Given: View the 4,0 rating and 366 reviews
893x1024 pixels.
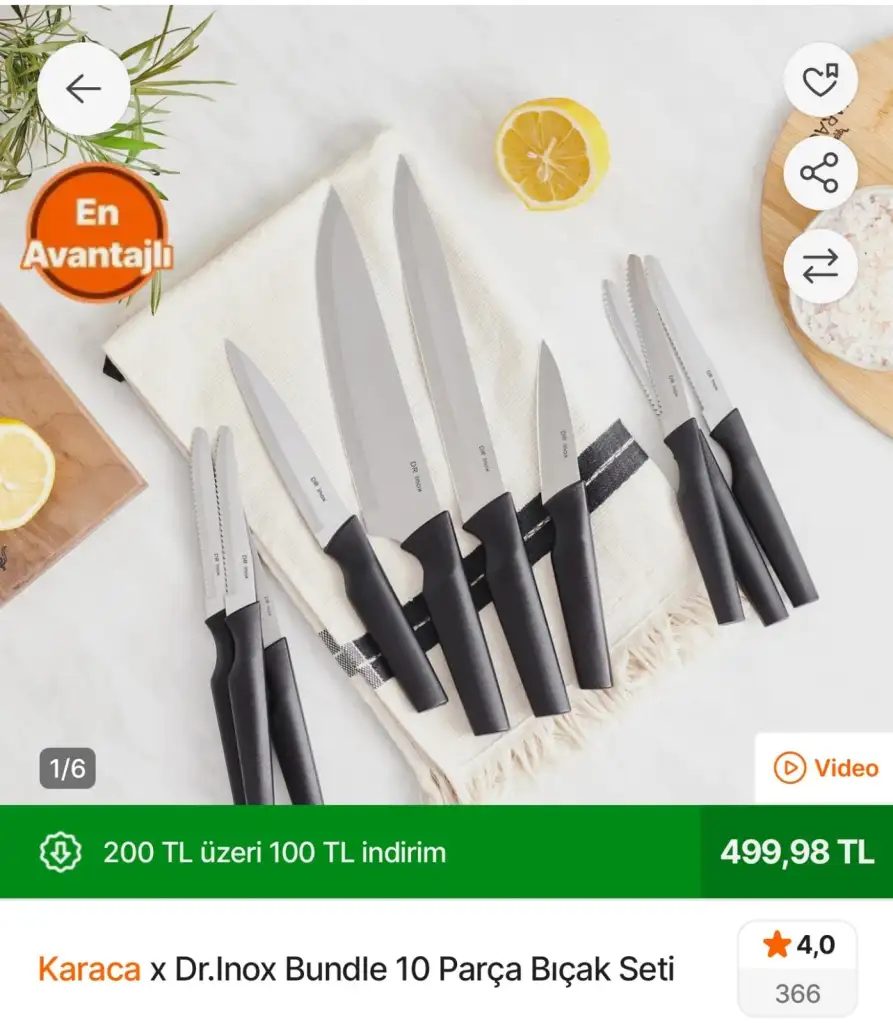Looking at the screenshot, I should pyautogui.click(x=797, y=967).
